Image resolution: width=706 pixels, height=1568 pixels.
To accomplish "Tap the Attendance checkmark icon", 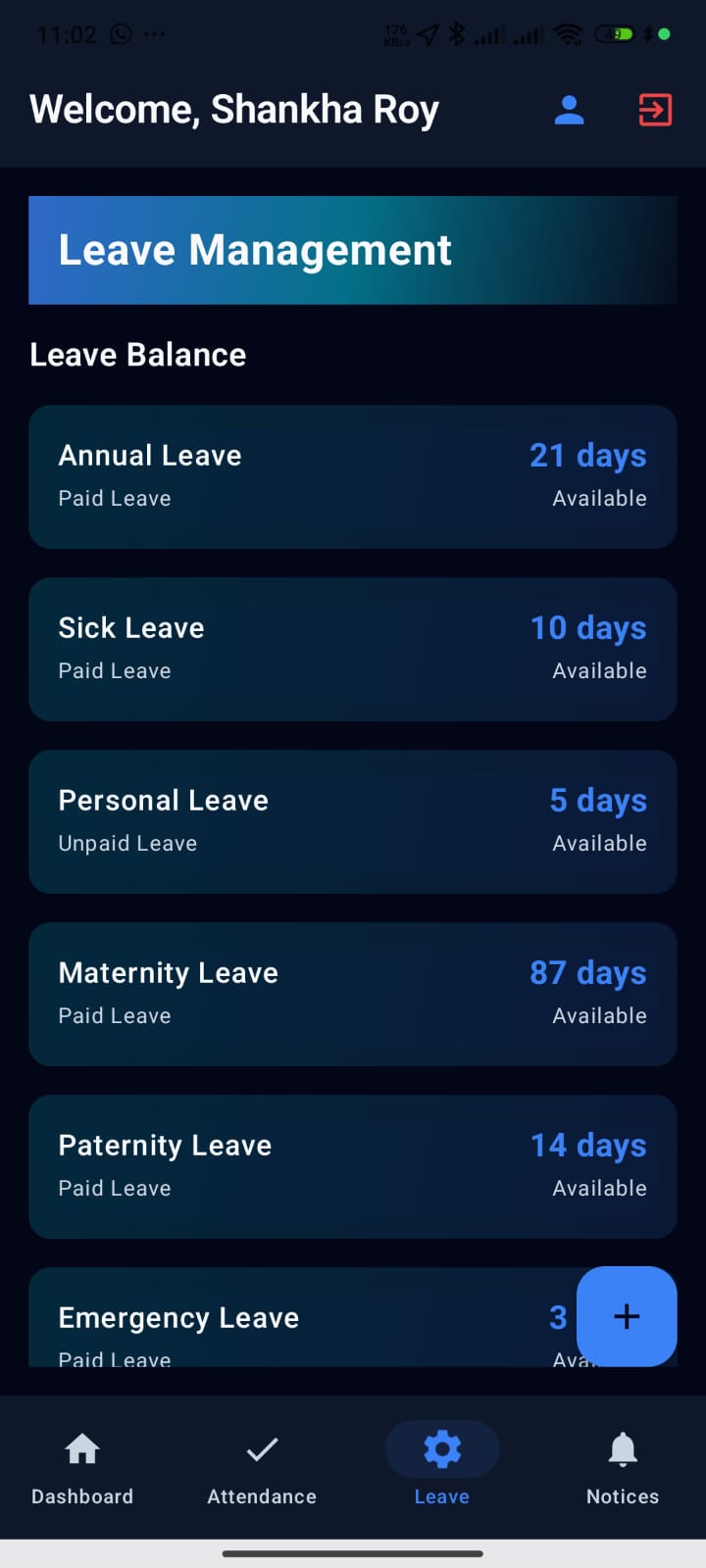I will pos(261,1447).
